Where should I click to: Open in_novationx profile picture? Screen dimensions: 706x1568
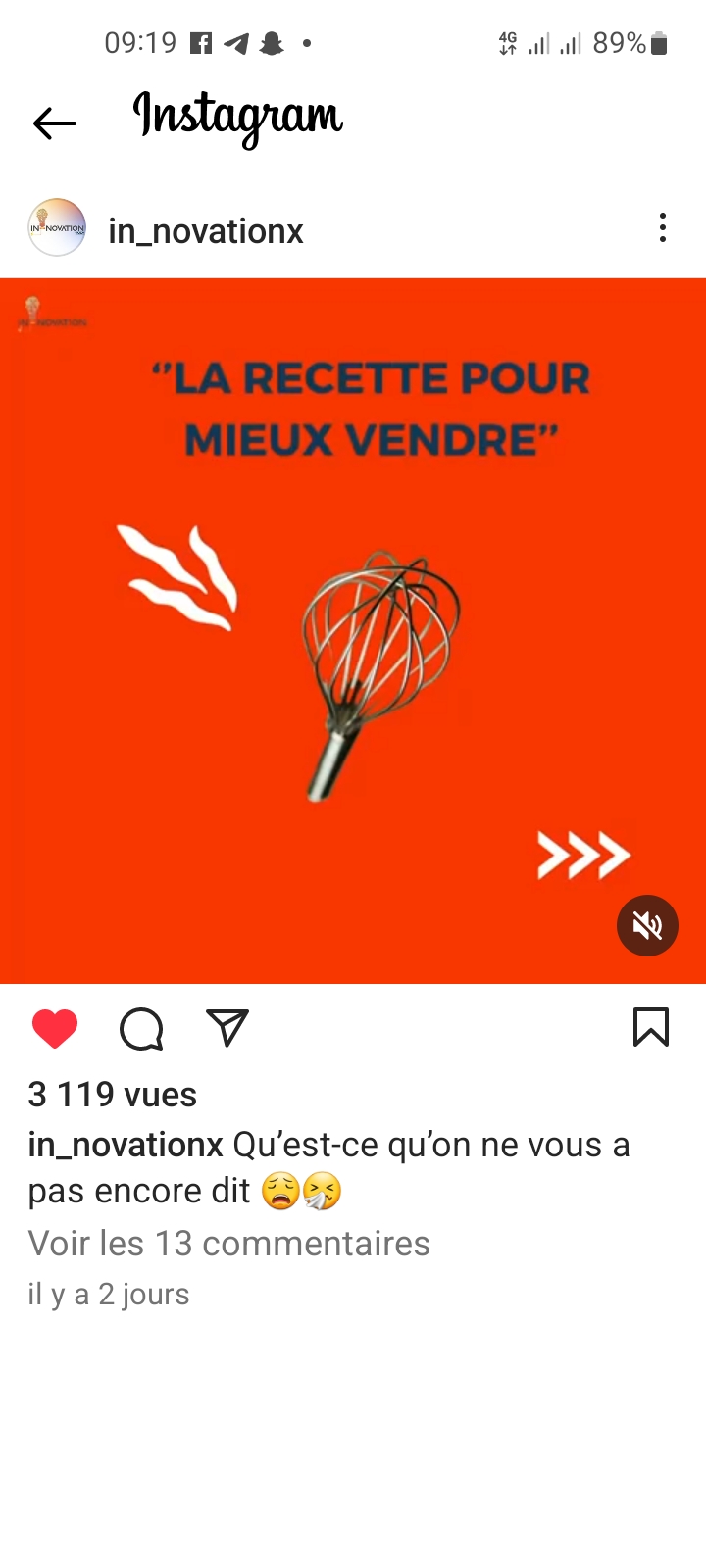coord(57,228)
